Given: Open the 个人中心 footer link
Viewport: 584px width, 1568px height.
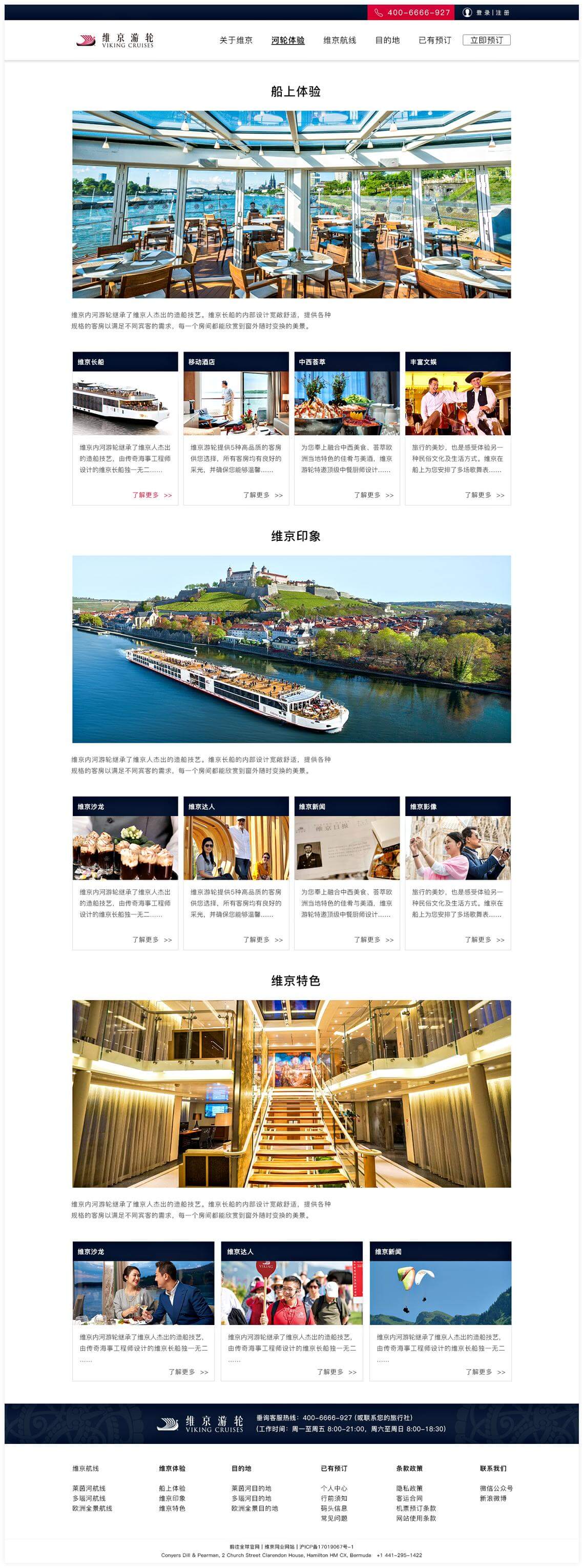Looking at the screenshot, I should [334, 1488].
